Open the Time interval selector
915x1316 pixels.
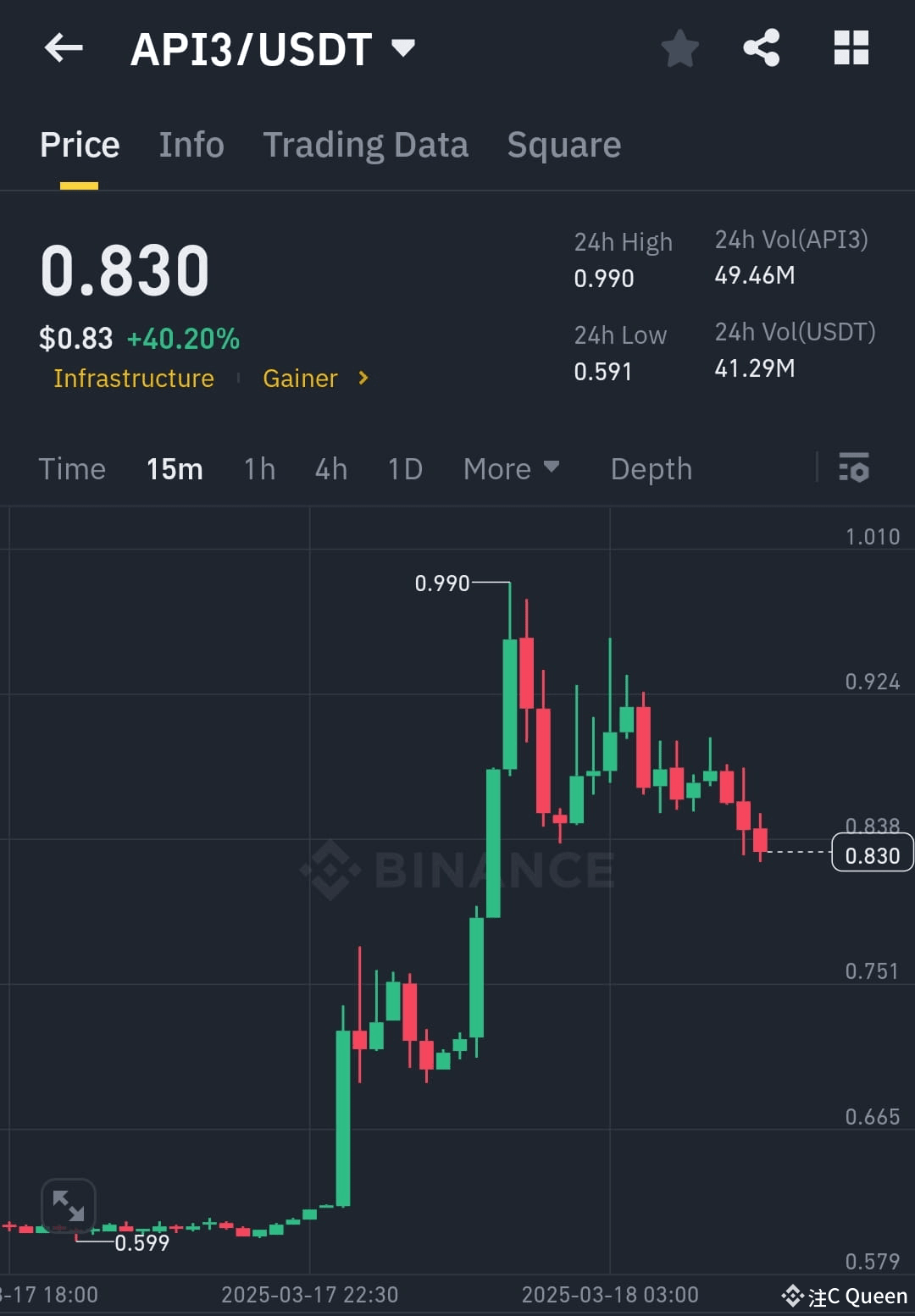pos(72,468)
